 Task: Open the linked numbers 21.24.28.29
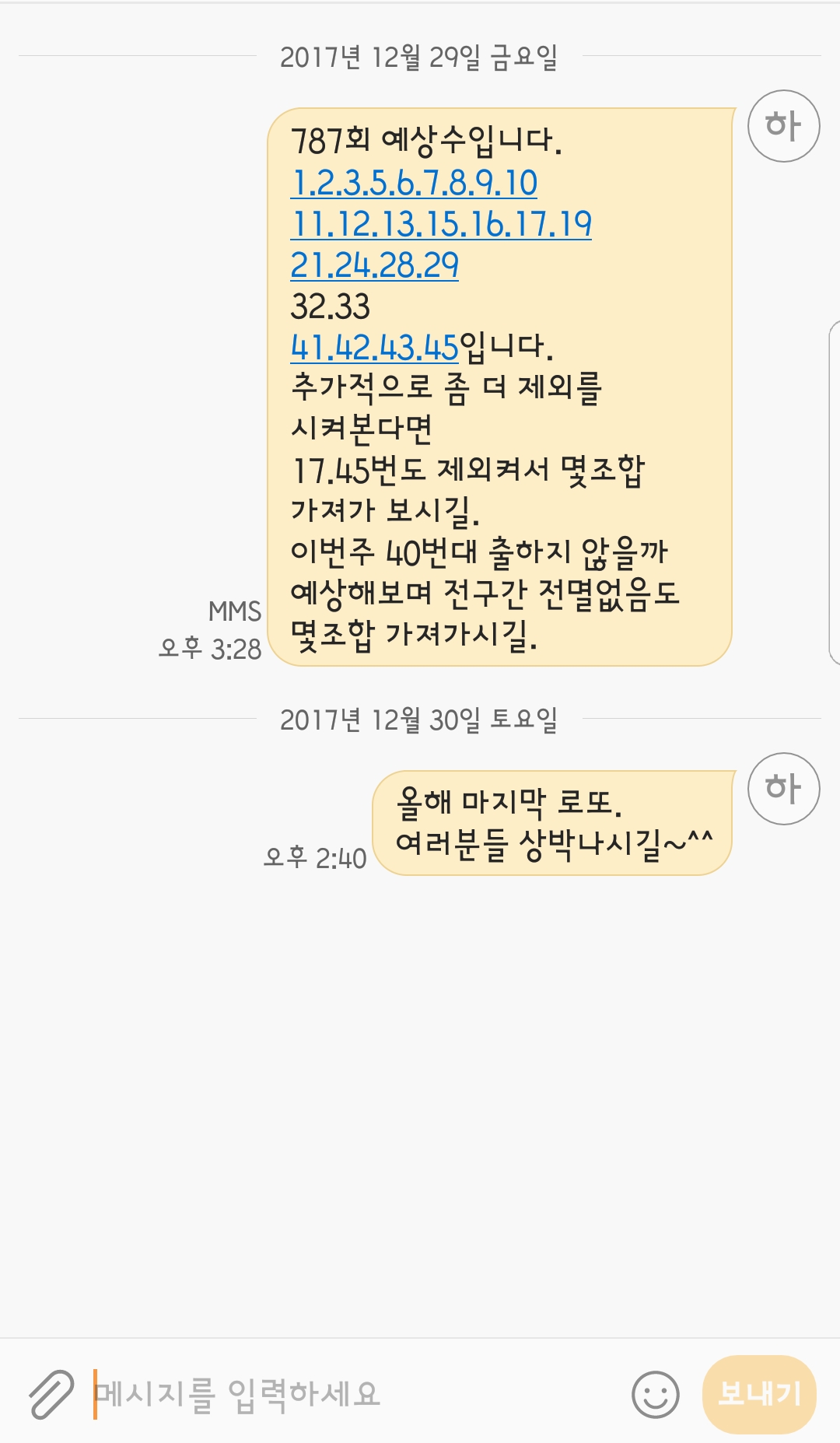[x=374, y=266]
